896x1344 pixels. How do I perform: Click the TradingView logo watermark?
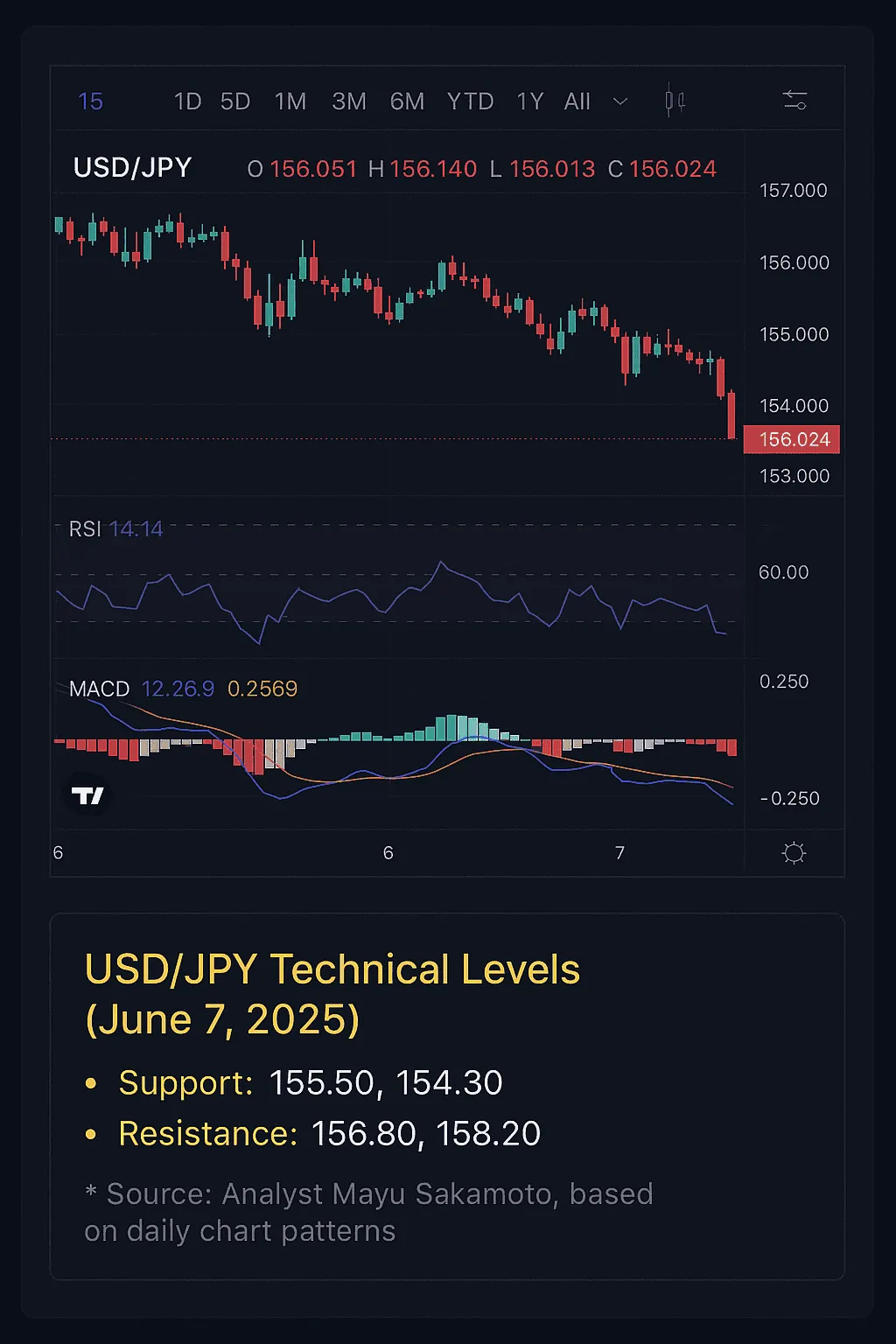coord(86,794)
